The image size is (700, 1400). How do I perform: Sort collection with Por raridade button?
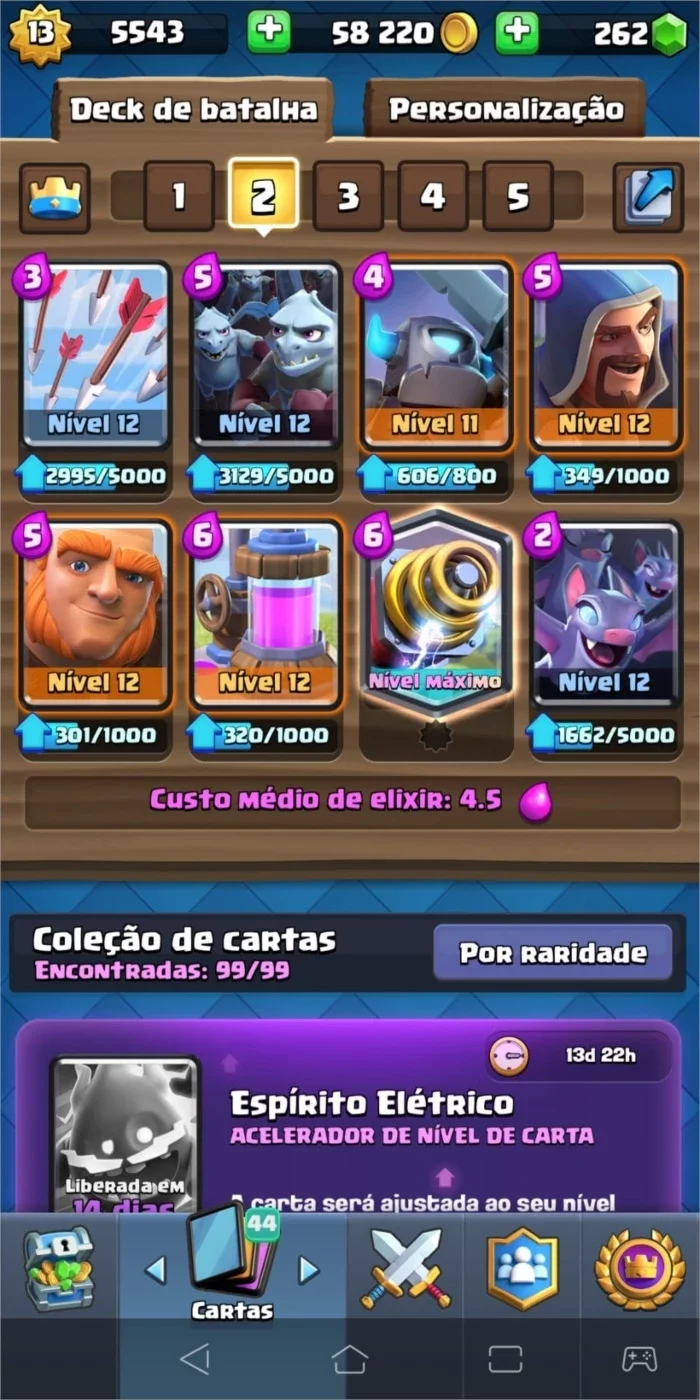tap(553, 953)
